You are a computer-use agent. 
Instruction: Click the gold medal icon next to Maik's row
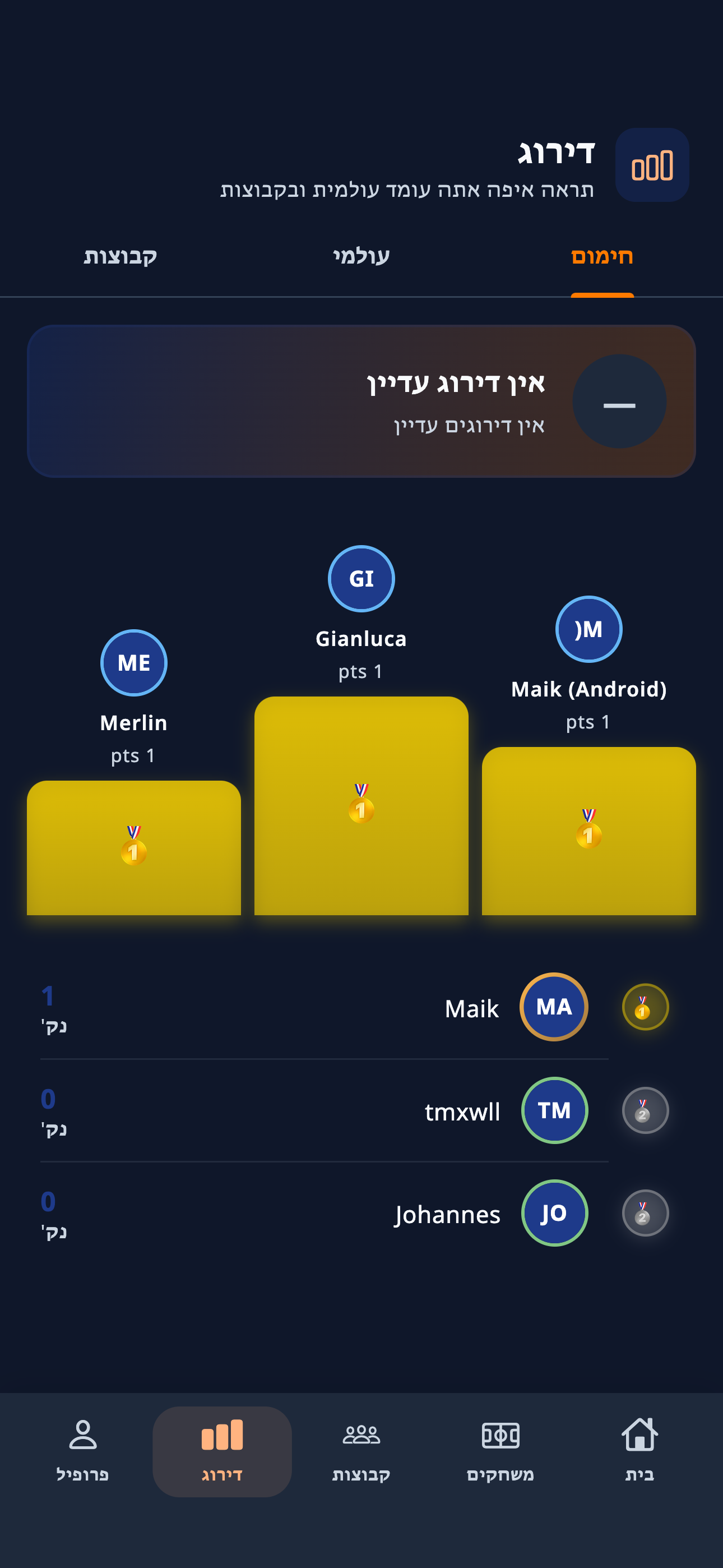click(645, 1007)
